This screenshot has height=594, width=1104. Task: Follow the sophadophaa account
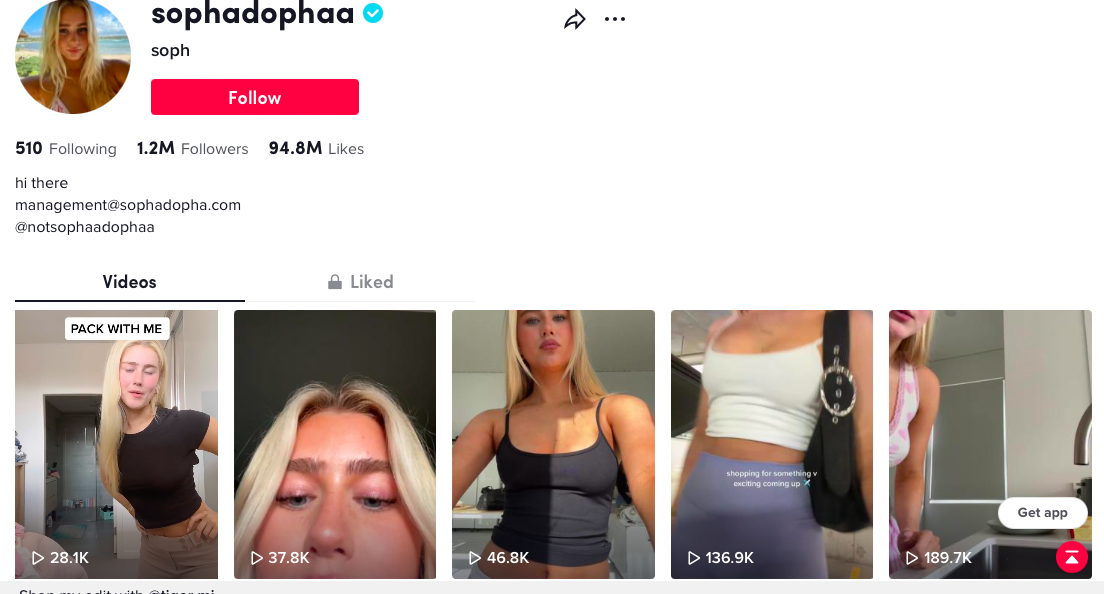pyautogui.click(x=255, y=97)
